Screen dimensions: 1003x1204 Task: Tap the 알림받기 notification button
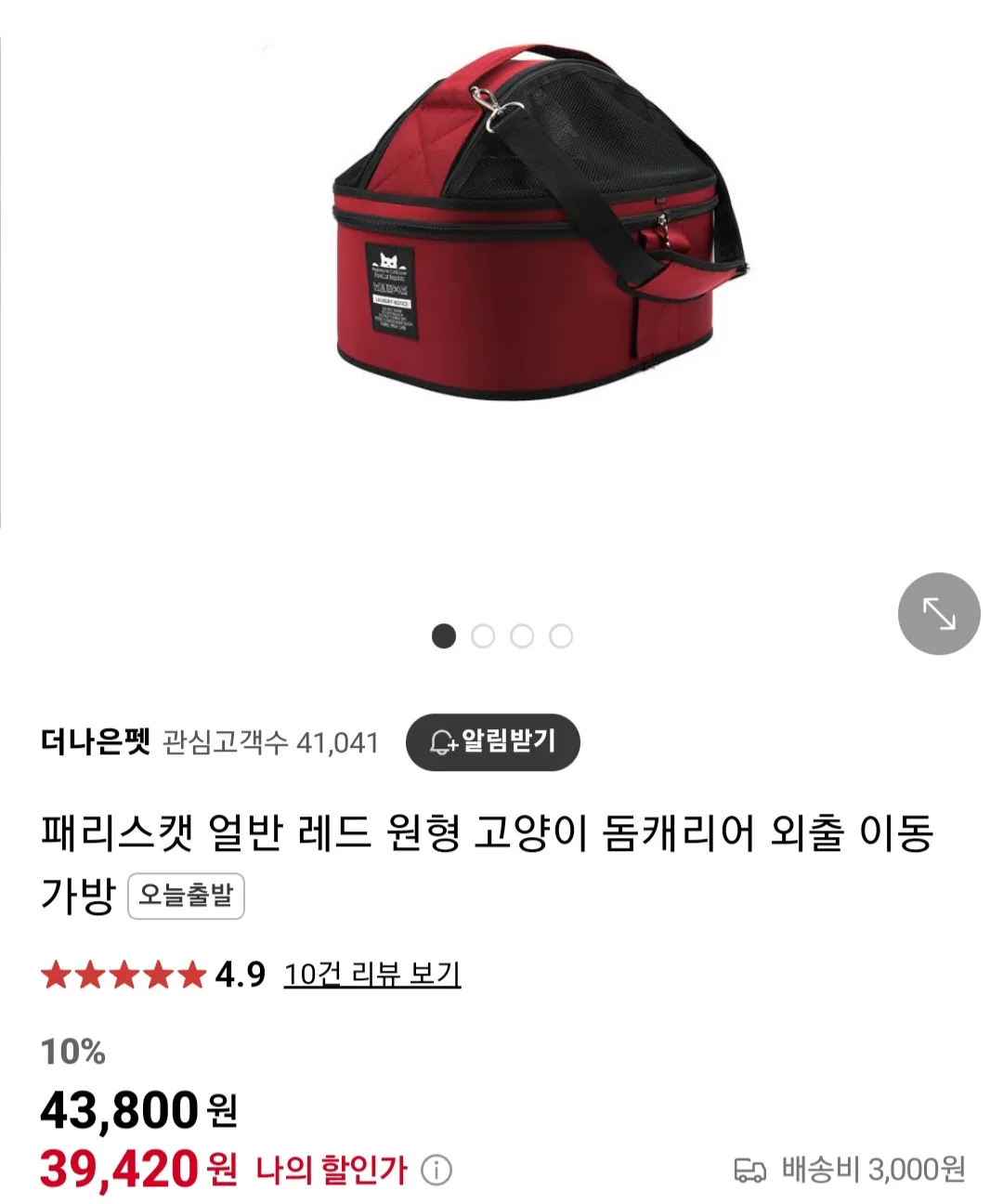[493, 741]
